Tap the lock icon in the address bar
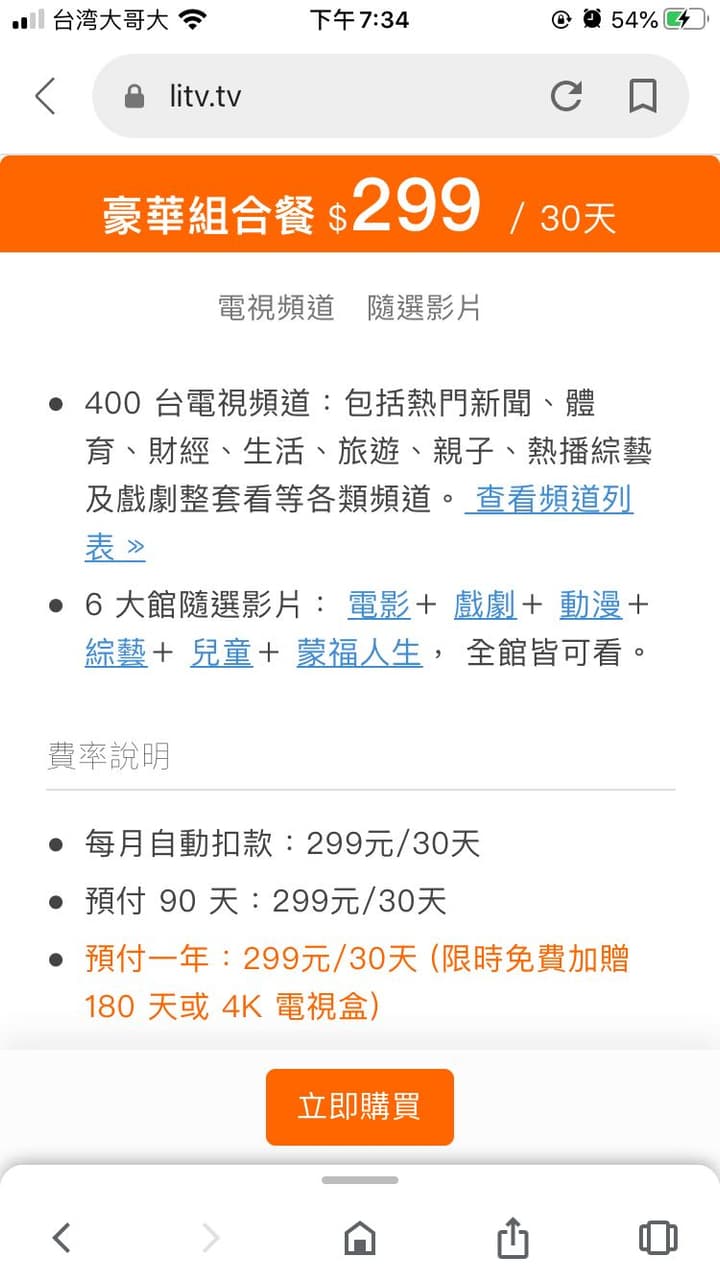 point(134,96)
